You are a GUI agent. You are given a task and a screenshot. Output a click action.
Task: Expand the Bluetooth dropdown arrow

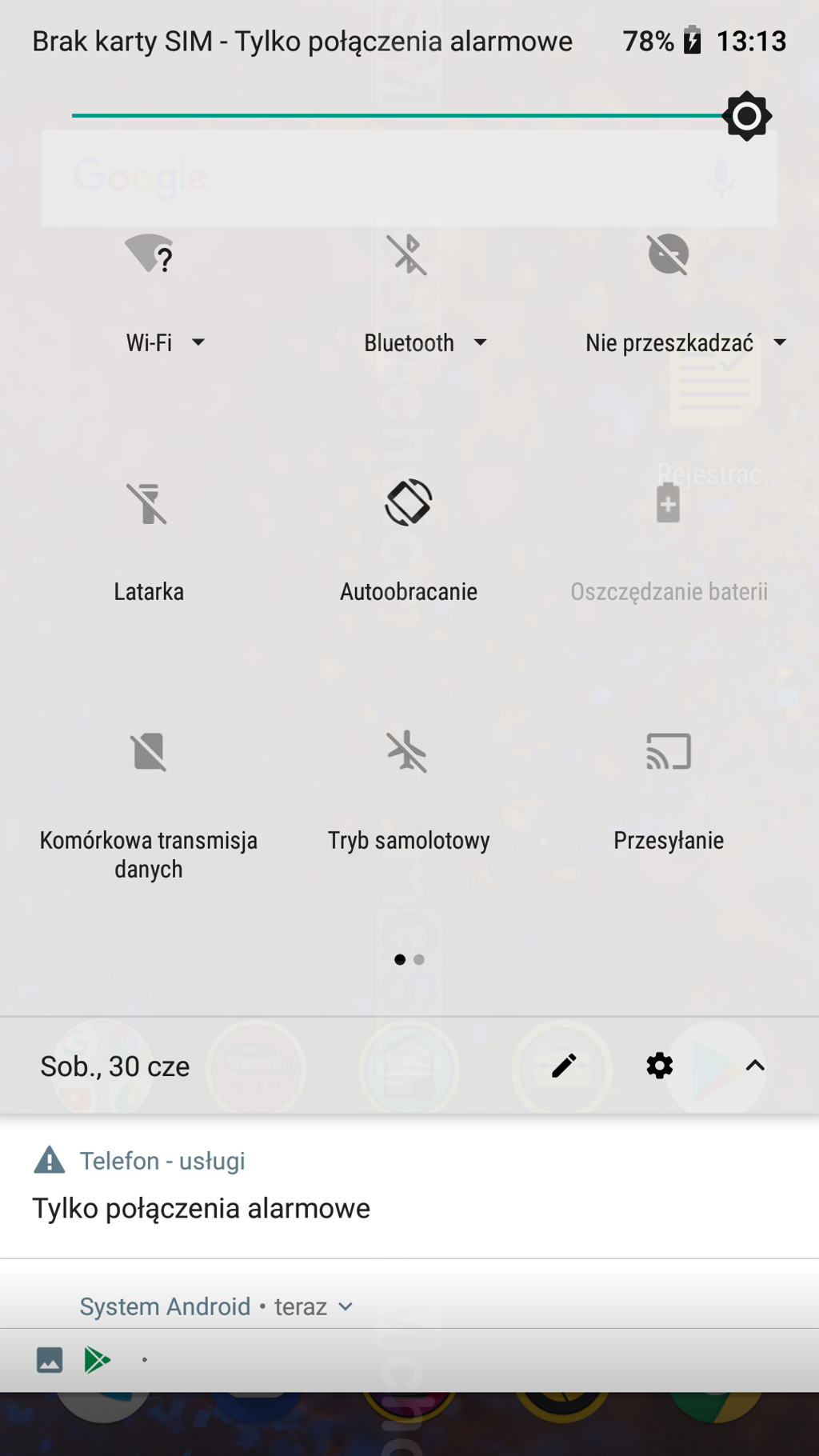(480, 343)
